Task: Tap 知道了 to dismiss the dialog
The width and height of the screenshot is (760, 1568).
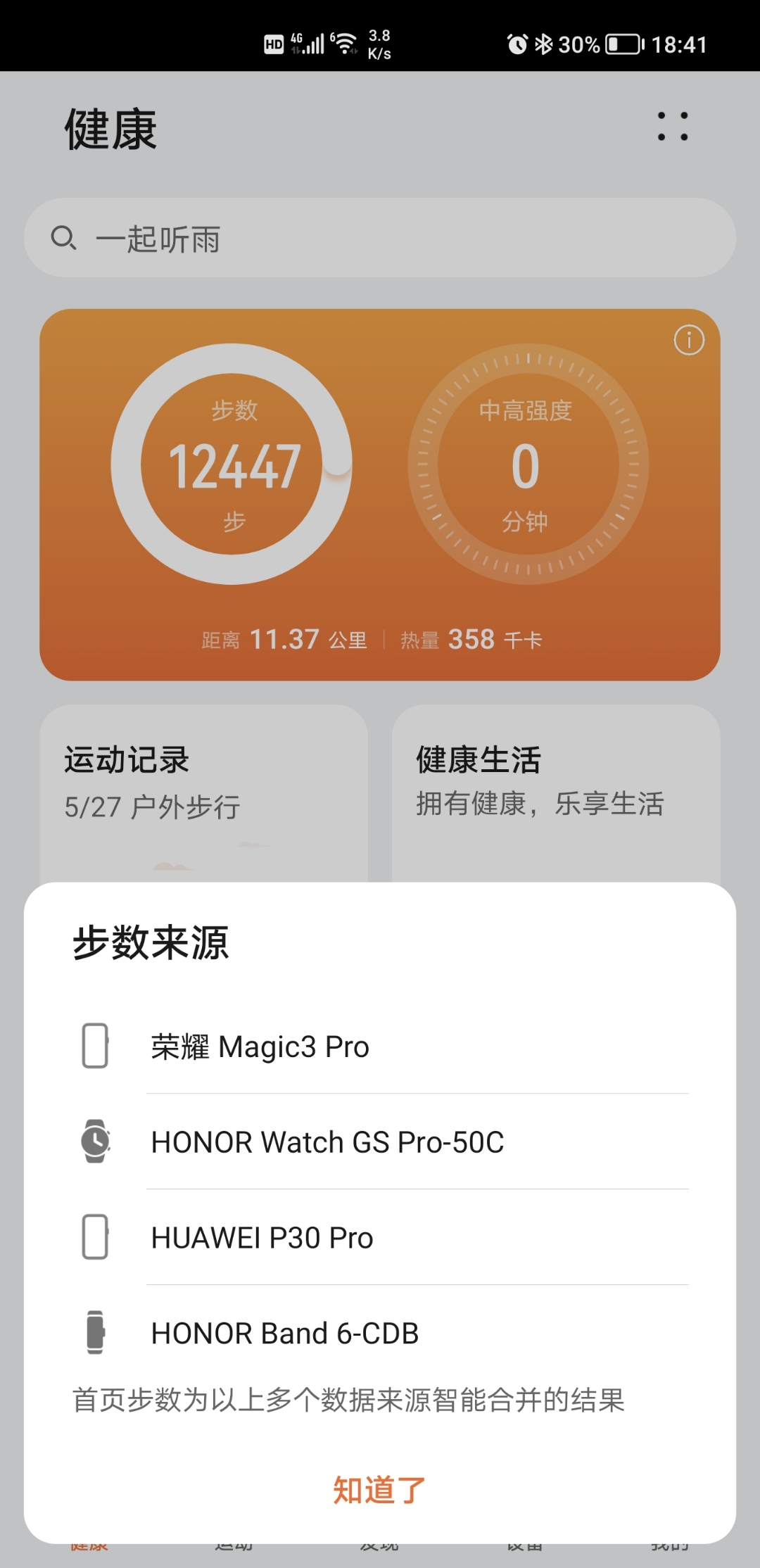Action: (x=379, y=1489)
